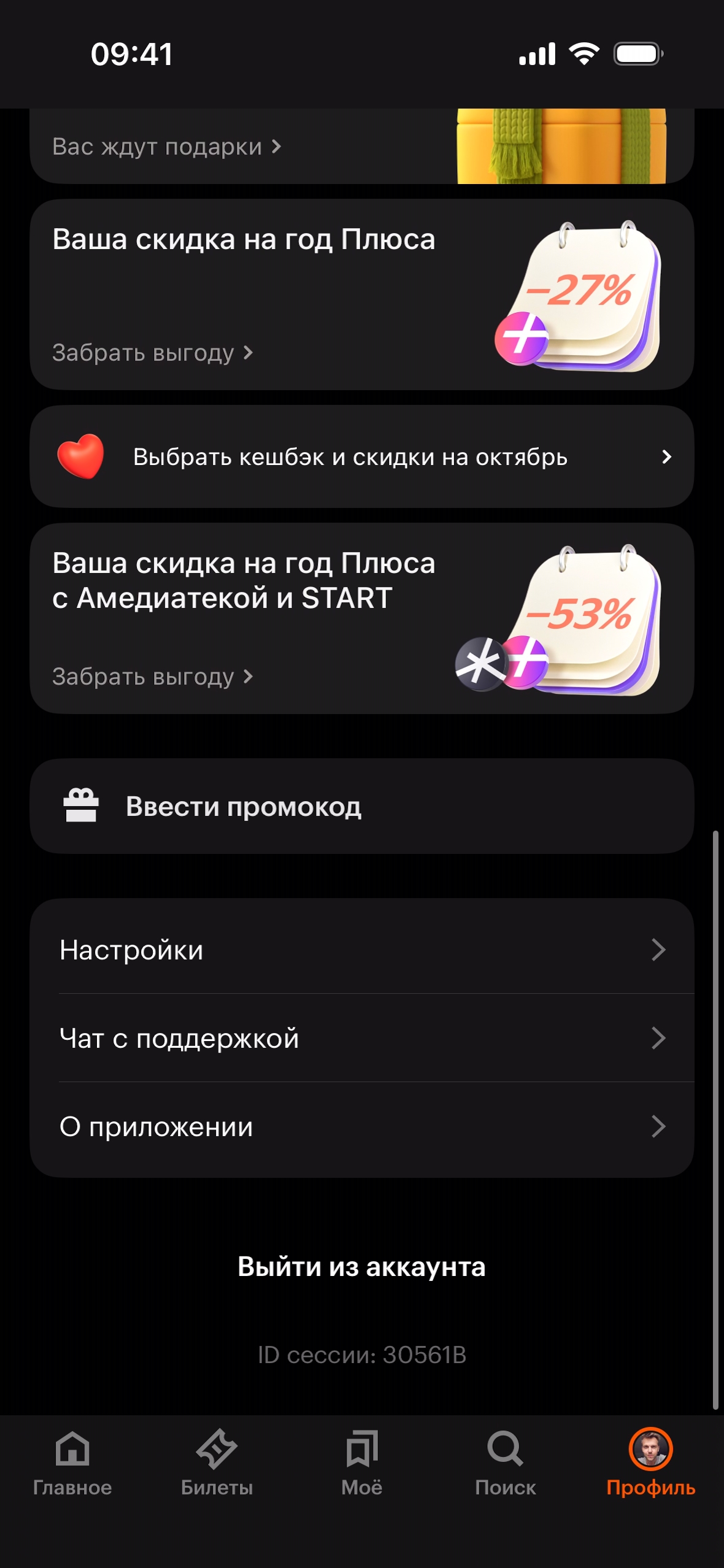The height and width of the screenshot is (1568, 724).
Task: Switch to the Главное tab
Action: point(72,1463)
